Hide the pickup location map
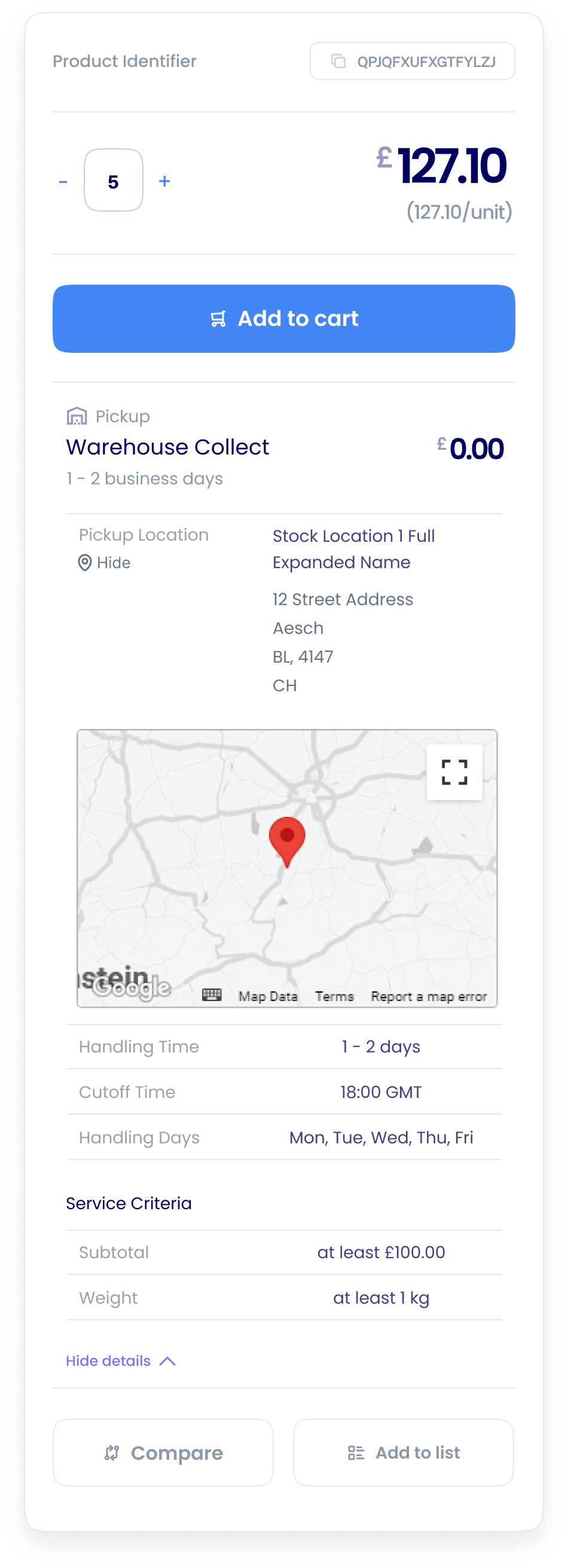This screenshot has height=1568, width=568. (105, 563)
